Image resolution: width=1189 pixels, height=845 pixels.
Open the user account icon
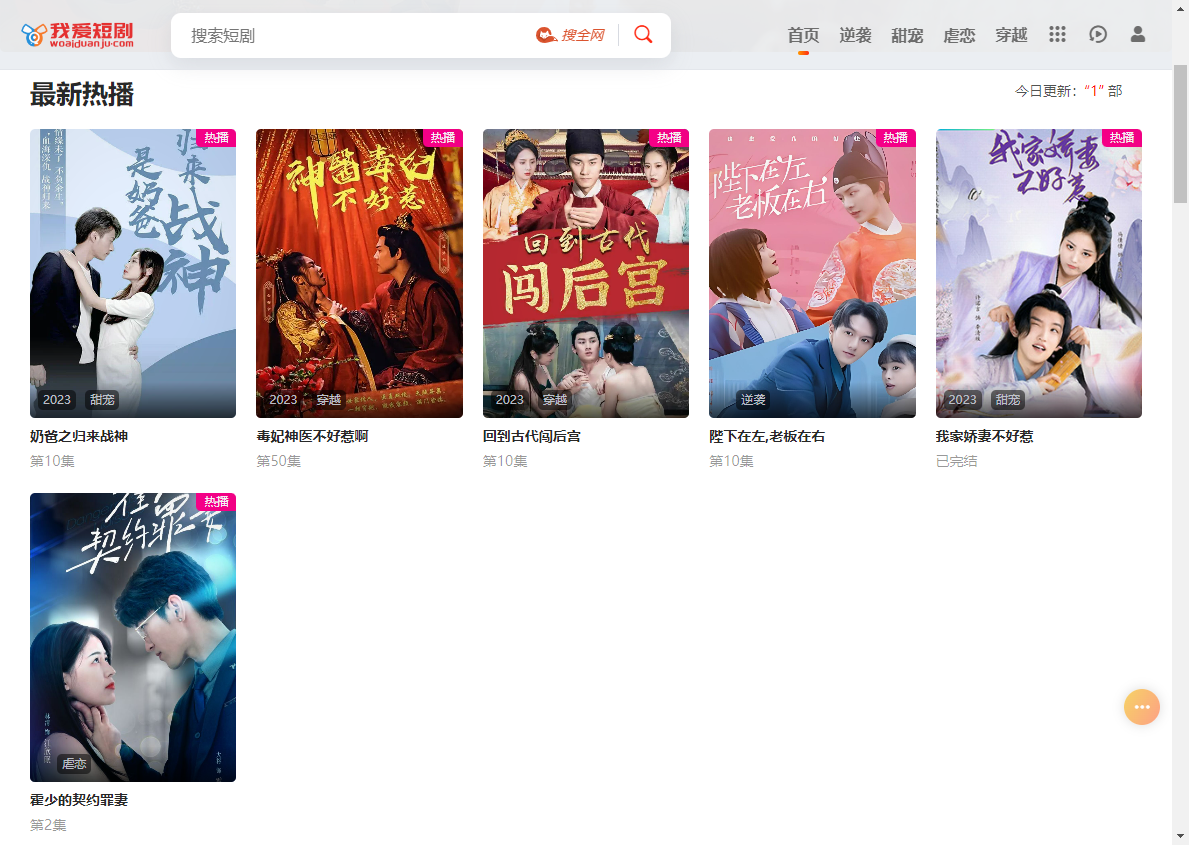1138,34
